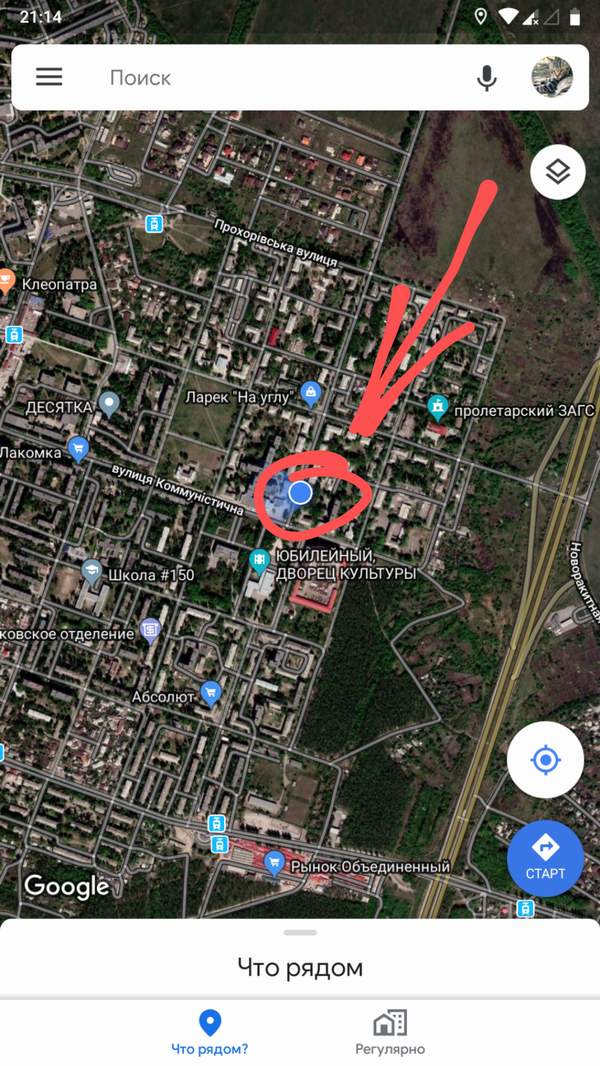Switch to the Регулярно tab
This screenshot has height=1066, width=600.
tap(390, 1032)
